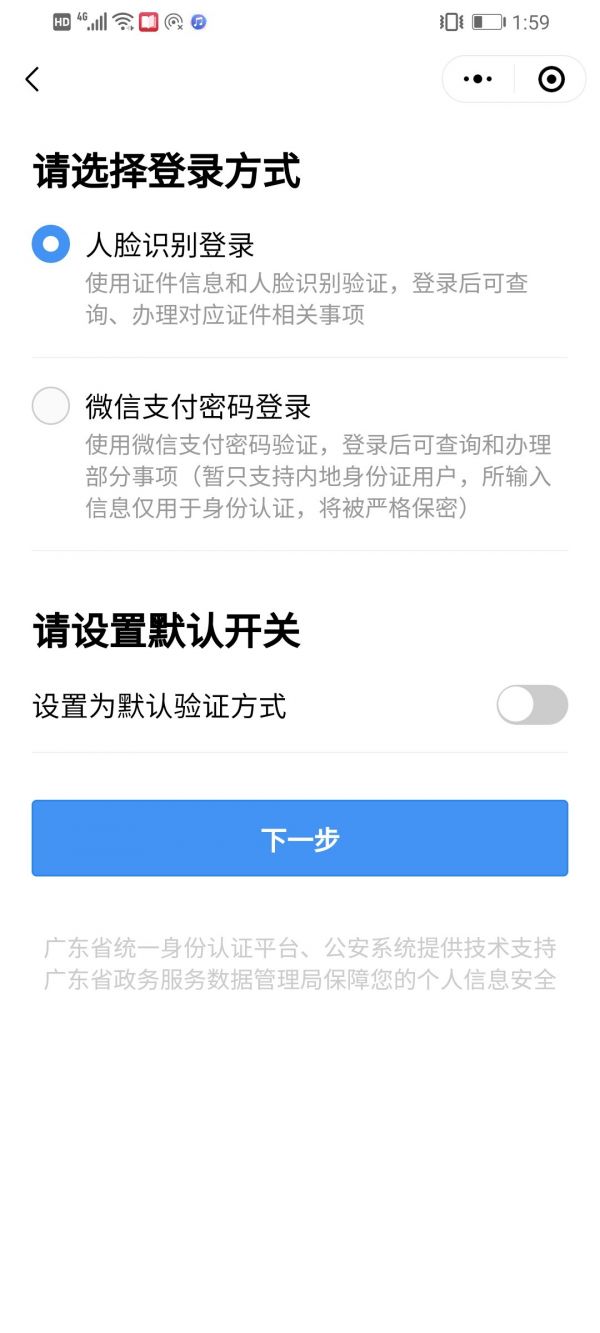Select 微信支付密码登录 option
This screenshot has height=1333, width=600.
pos(51,406)
